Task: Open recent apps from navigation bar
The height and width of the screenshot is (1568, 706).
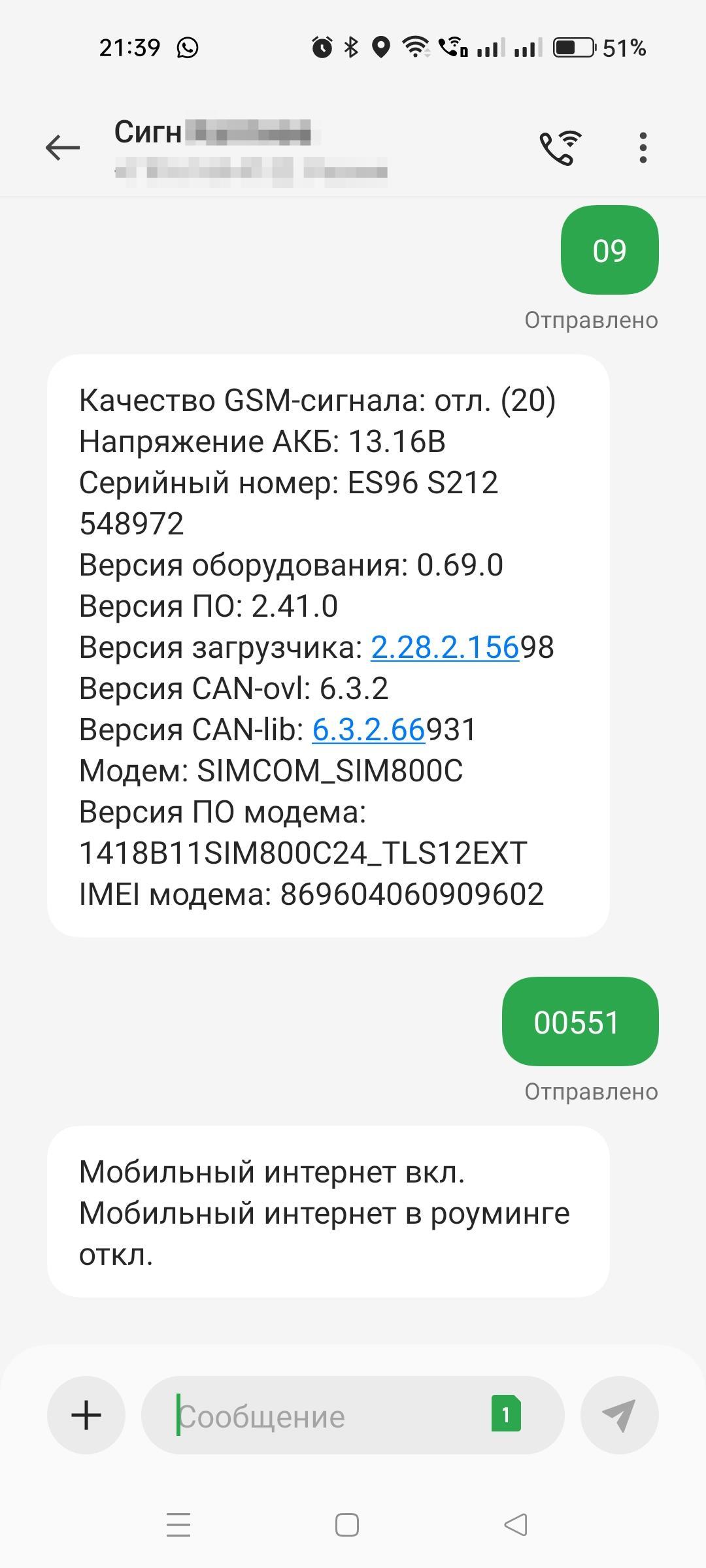Action: [x=178, y=1525]
